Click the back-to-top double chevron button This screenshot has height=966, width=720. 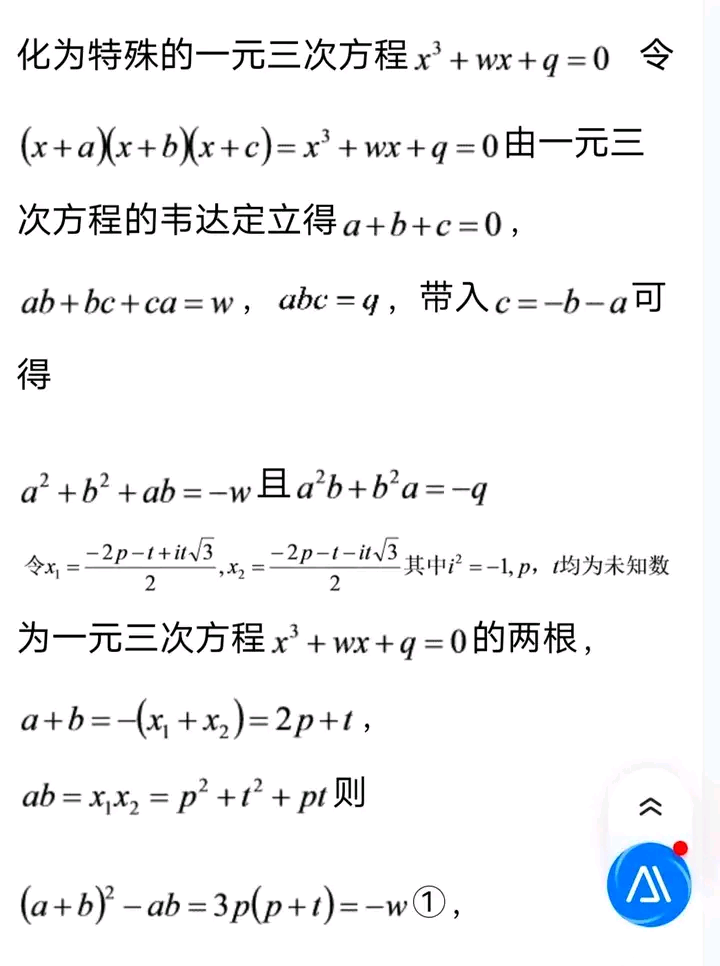651,807
